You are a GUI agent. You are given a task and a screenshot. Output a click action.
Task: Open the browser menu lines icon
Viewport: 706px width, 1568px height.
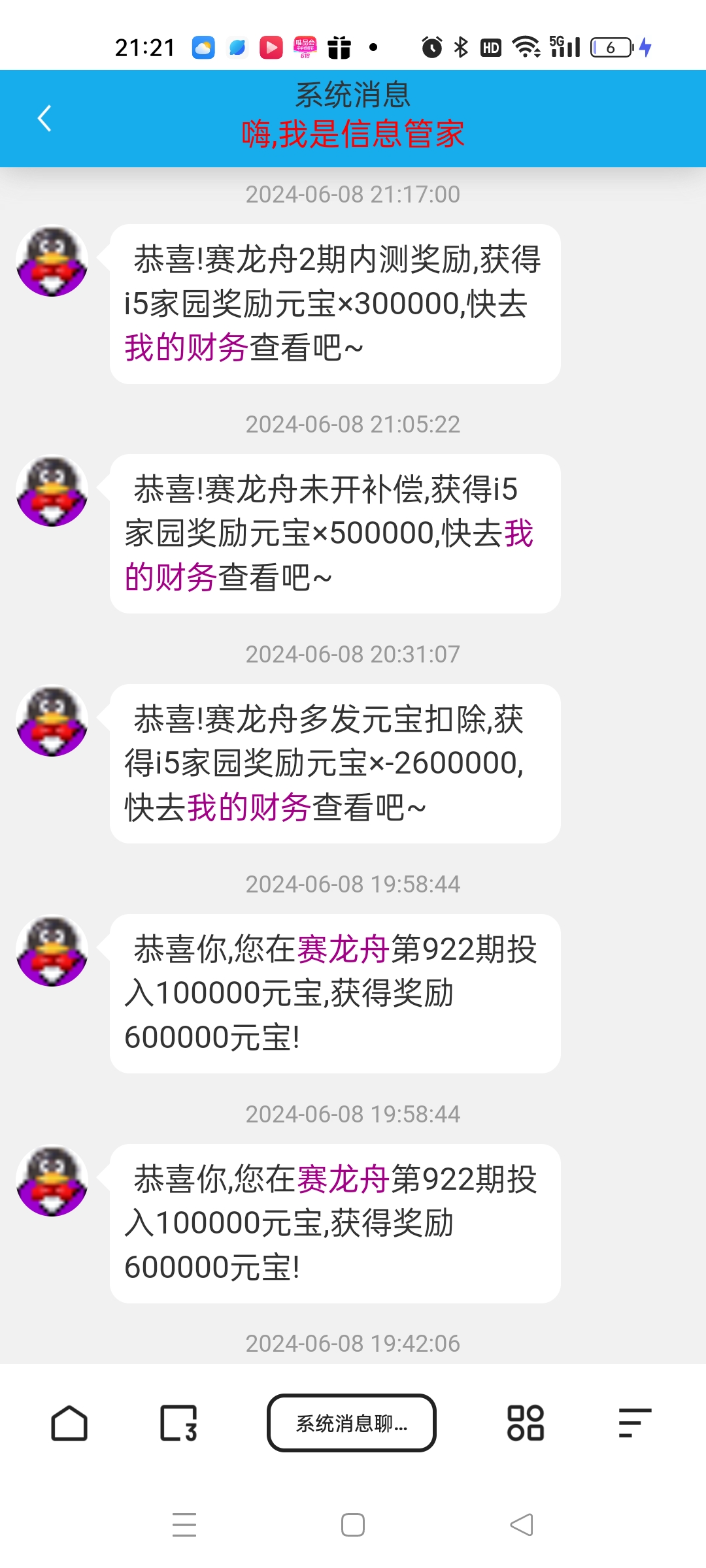click(635, 1423)
